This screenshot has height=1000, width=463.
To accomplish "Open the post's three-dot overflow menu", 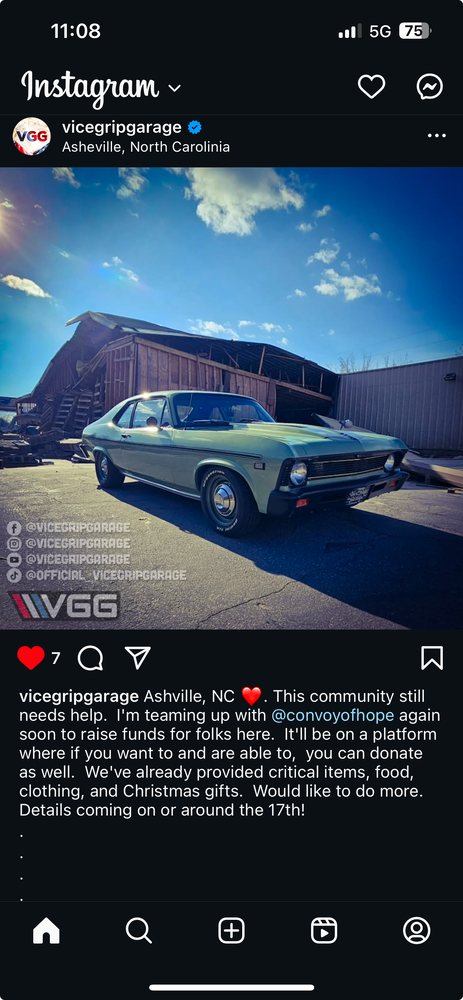I will point(437,136).
